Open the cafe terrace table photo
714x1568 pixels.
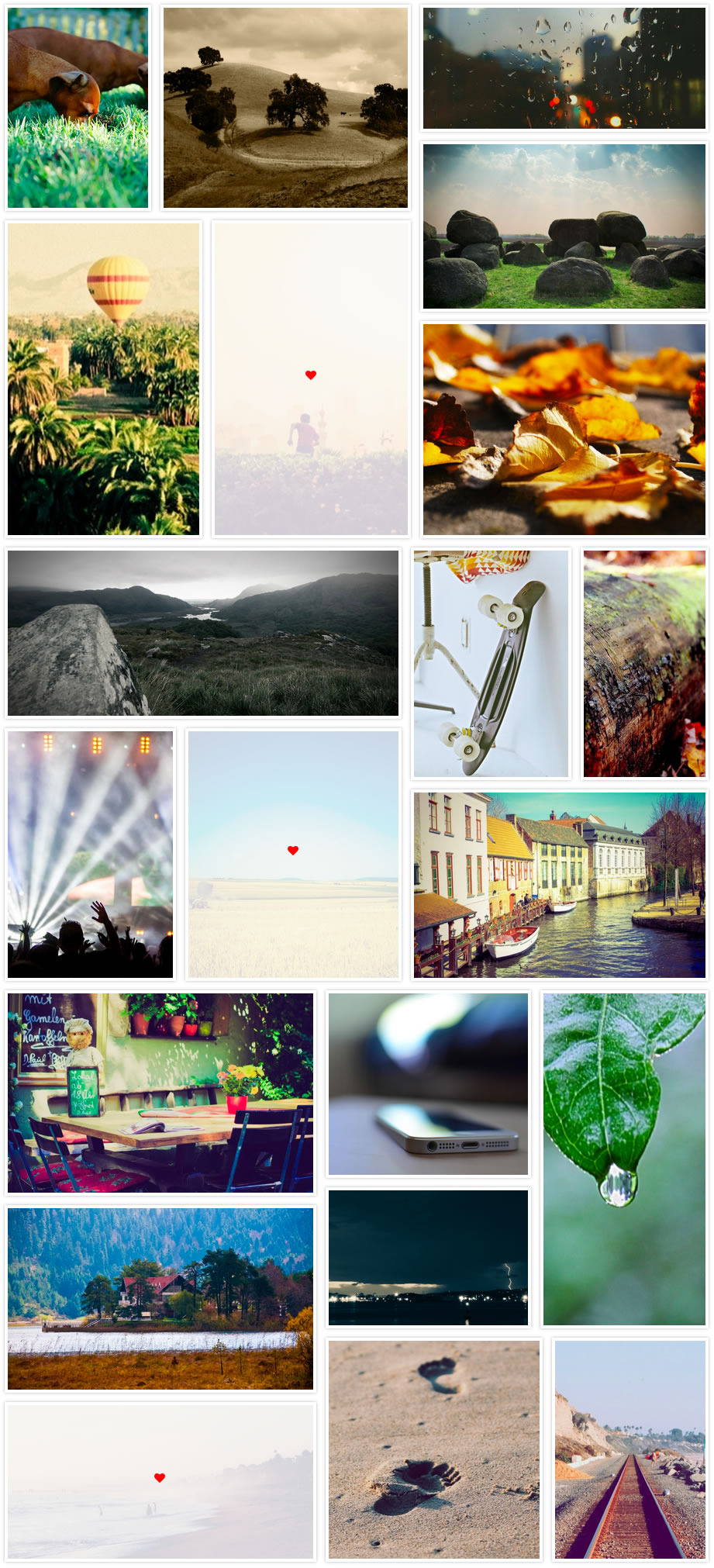click(x=160, y=1092)
